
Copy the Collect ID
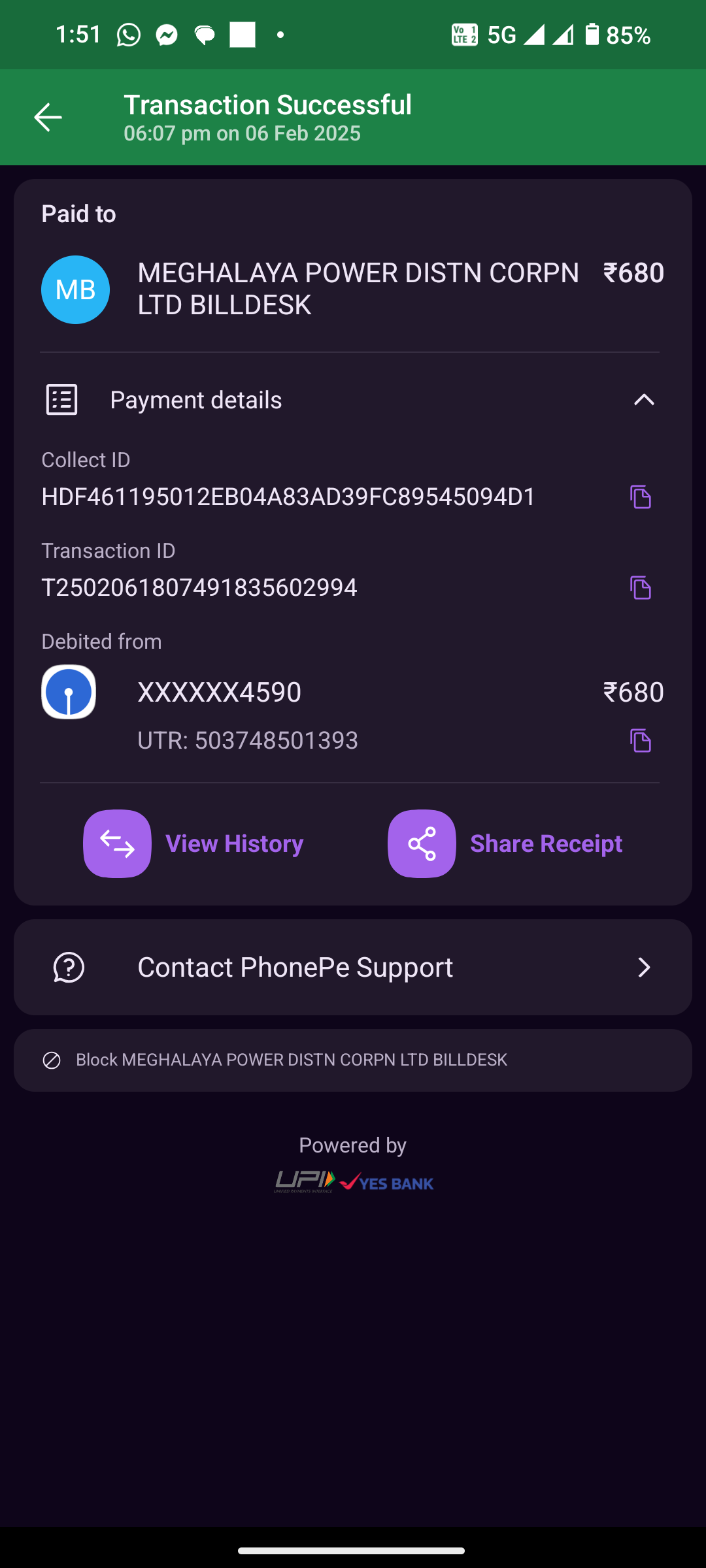click(x=641, y=497)
